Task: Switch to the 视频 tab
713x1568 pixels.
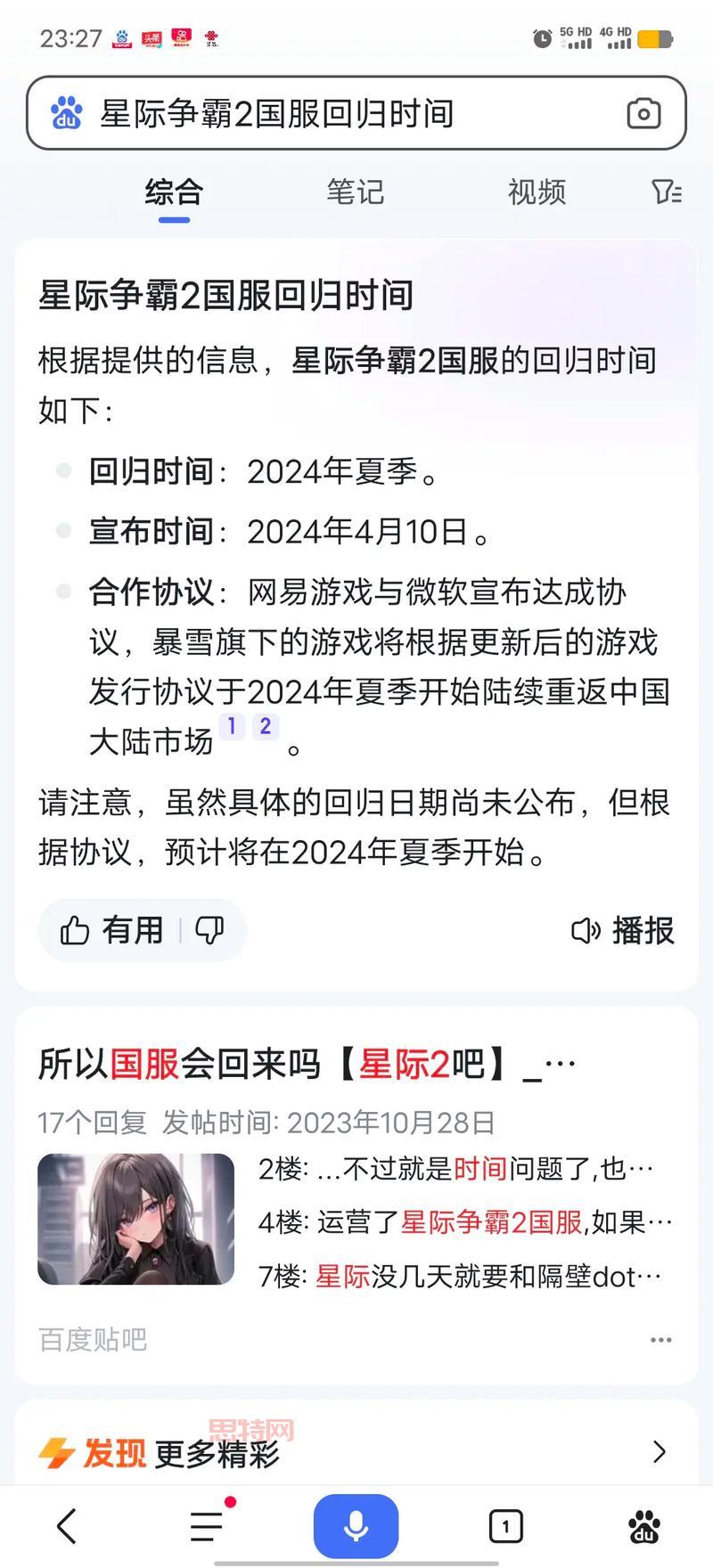Action: [536, 192]
